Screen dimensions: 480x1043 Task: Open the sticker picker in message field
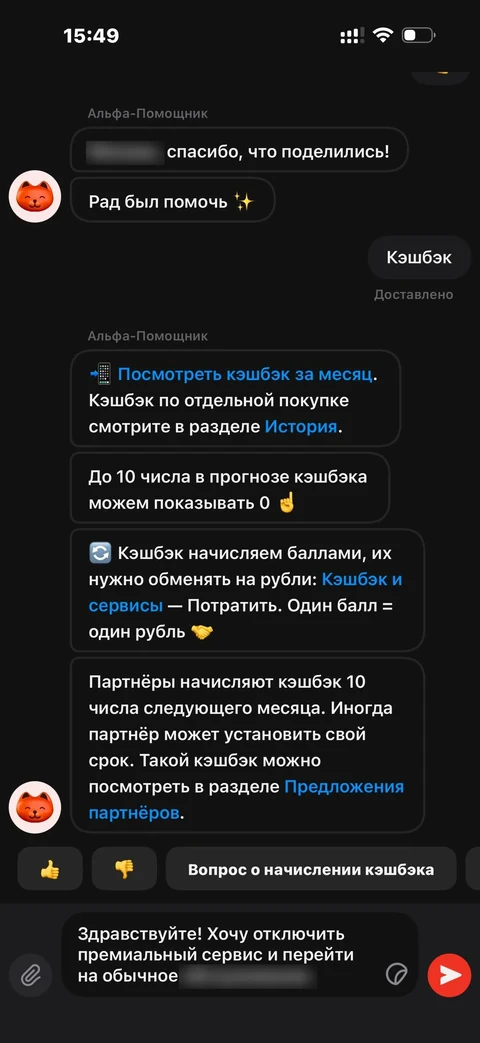click(x=396, y=975)
